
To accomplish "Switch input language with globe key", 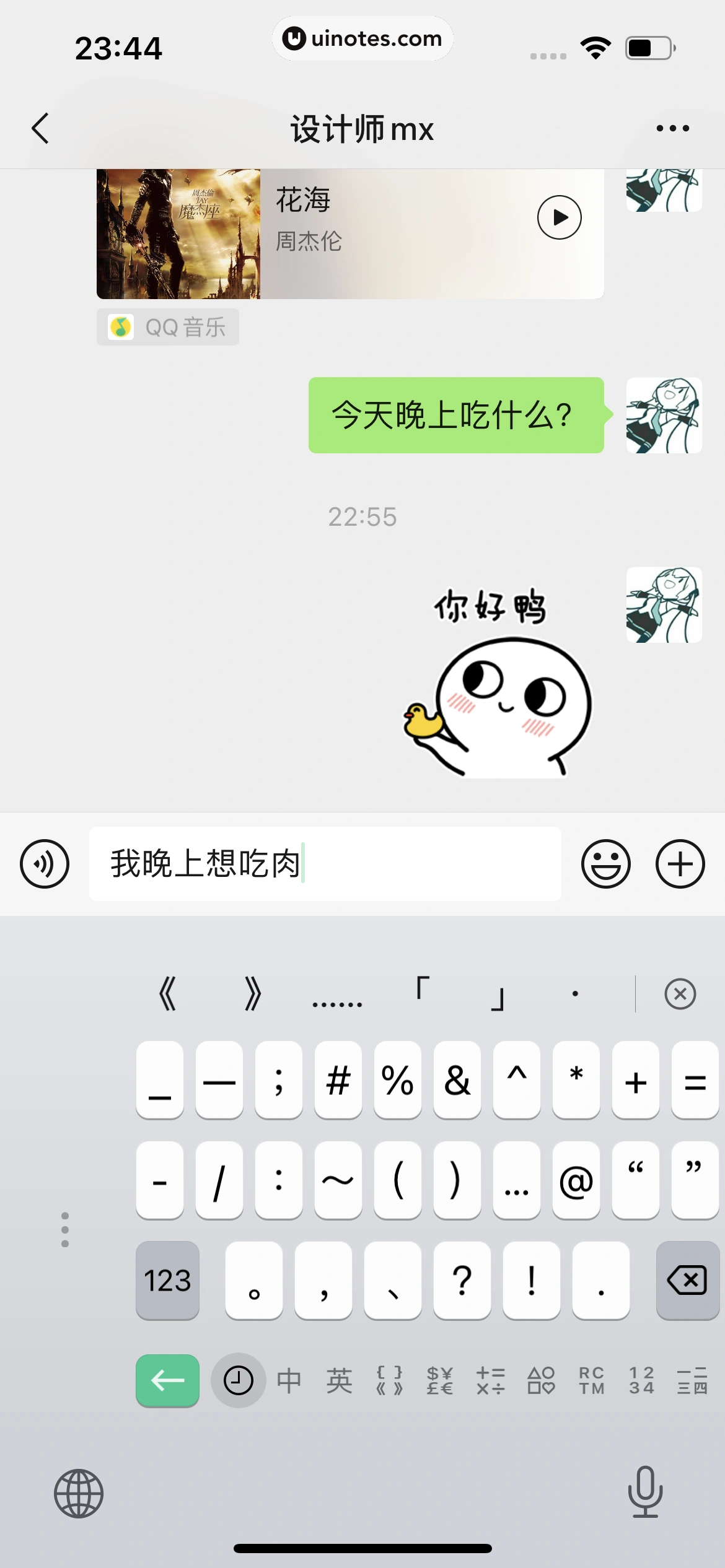I will pyautogui.click(x=79, y=1493).
